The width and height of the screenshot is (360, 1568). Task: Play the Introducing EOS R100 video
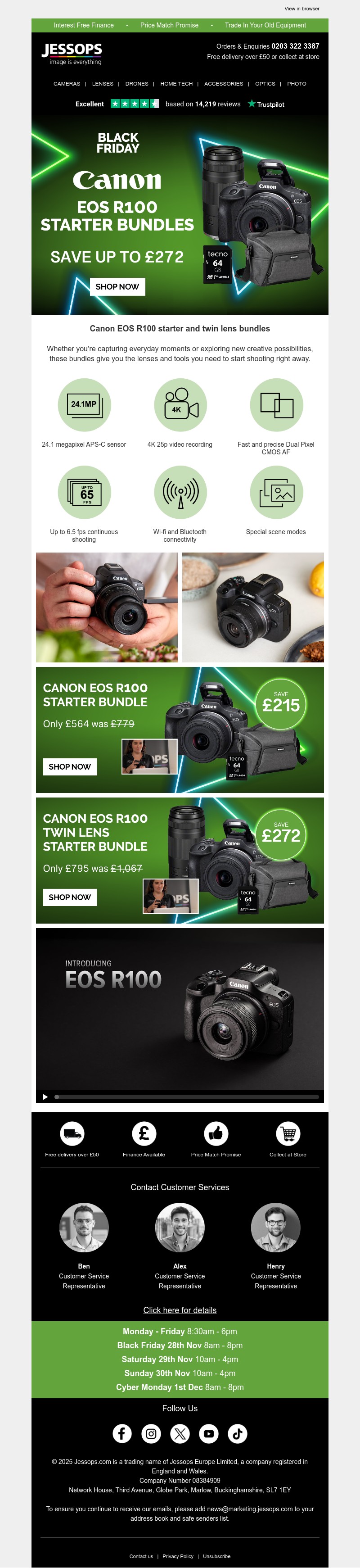click(x=45, y=1097)
